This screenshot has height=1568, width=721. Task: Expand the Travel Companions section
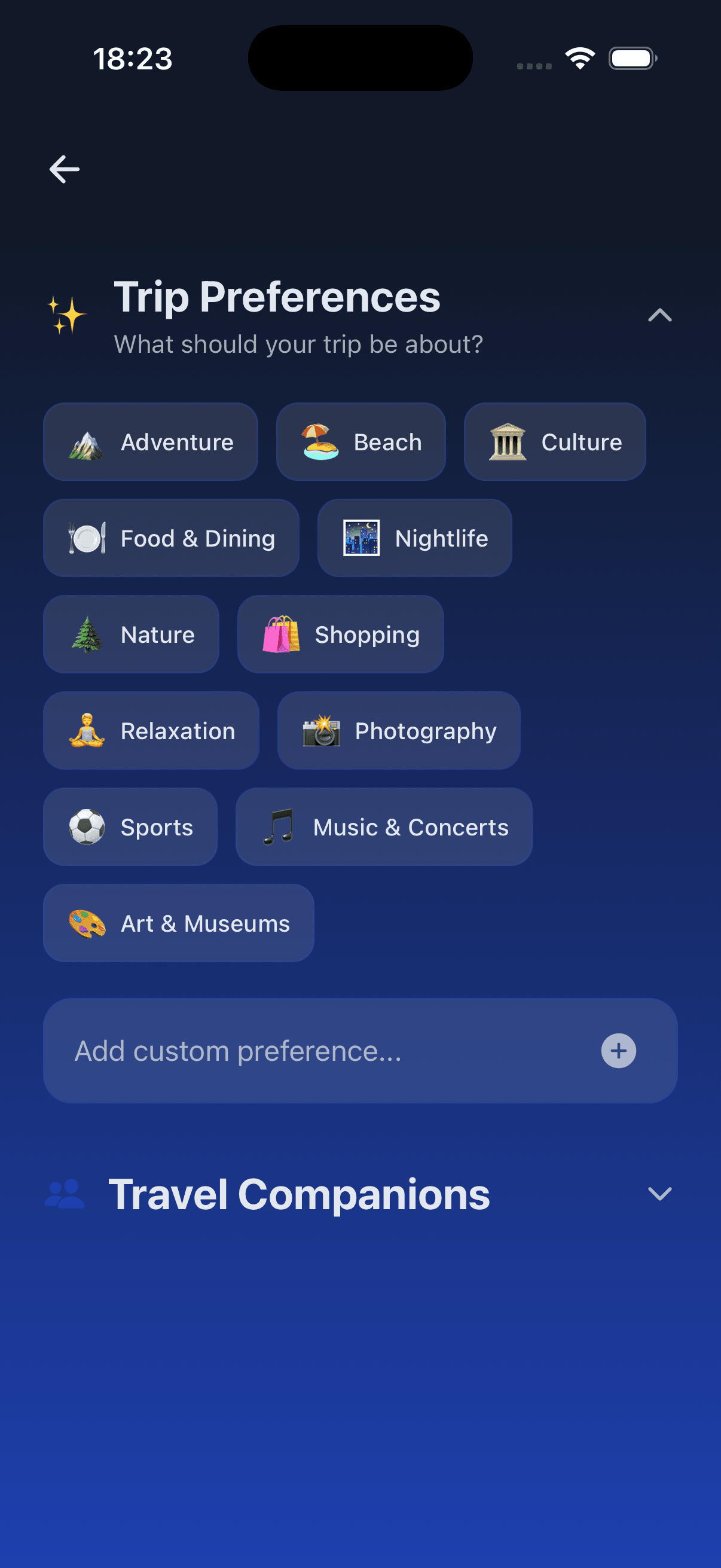tap(659, 1194)
